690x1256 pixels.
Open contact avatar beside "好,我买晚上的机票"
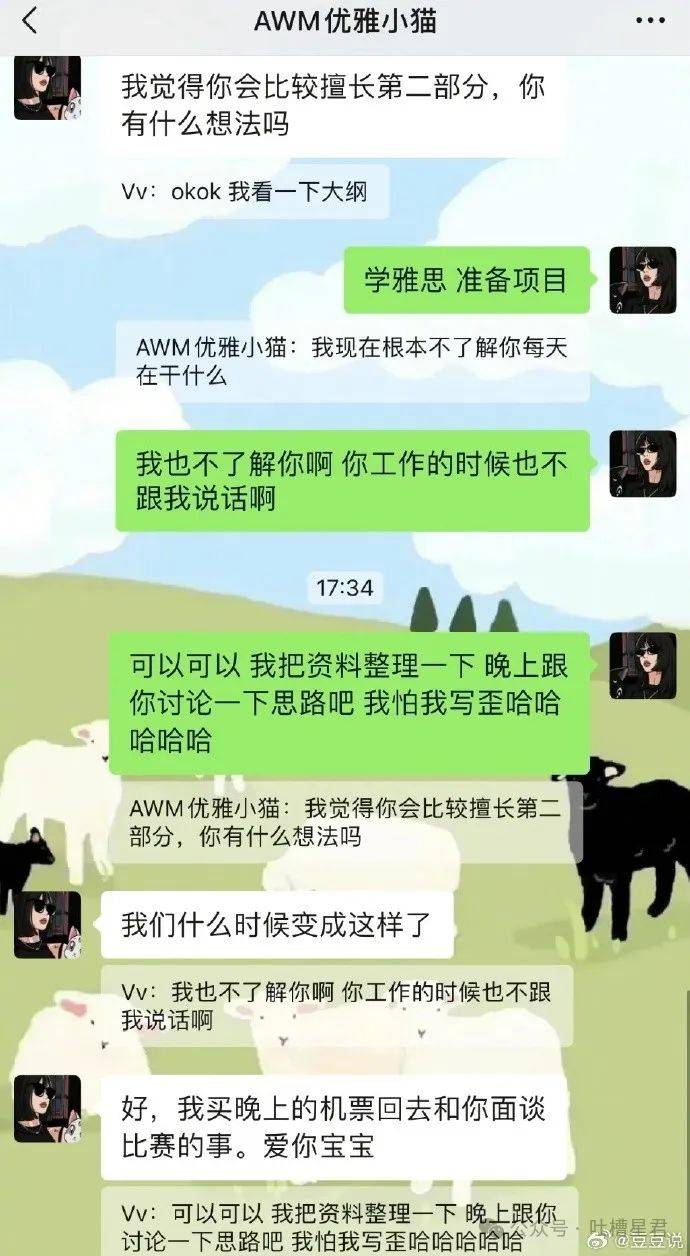[x=47, y=1109]
